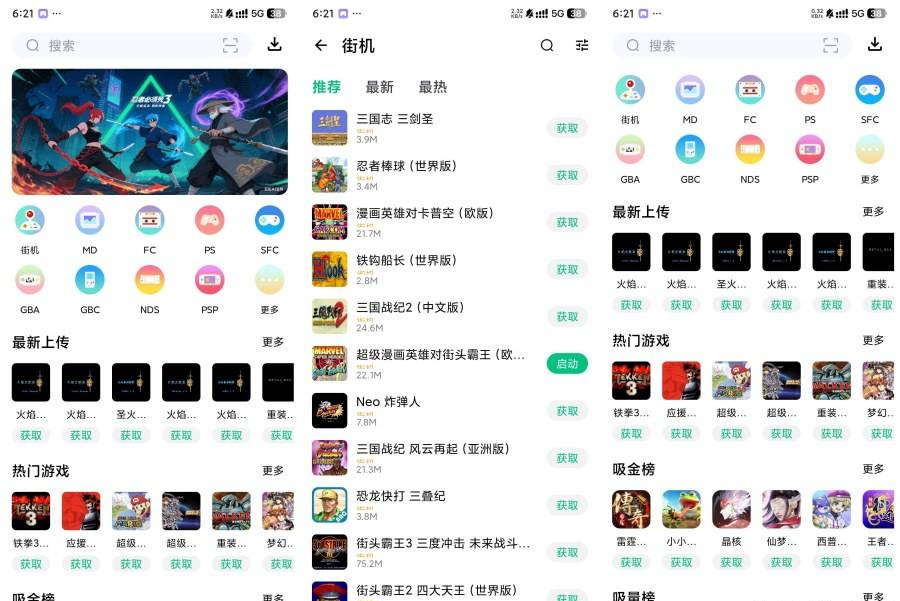Get the game 三国志 三剑圣
This screenshot has width=900, height=601.
pyautogui.click(x=567, y=128)
